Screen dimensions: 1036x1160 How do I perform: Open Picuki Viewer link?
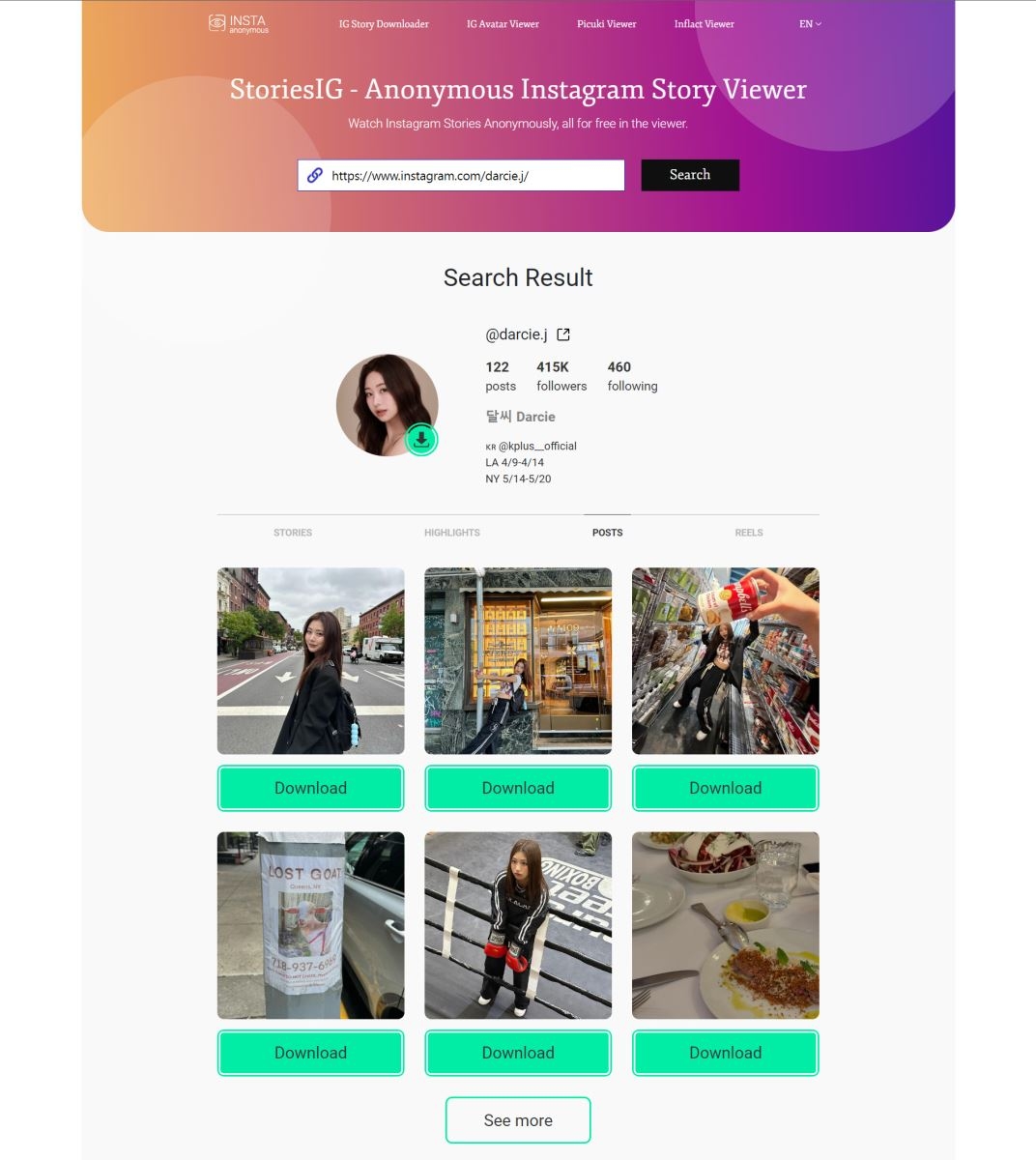click(607, 24)
